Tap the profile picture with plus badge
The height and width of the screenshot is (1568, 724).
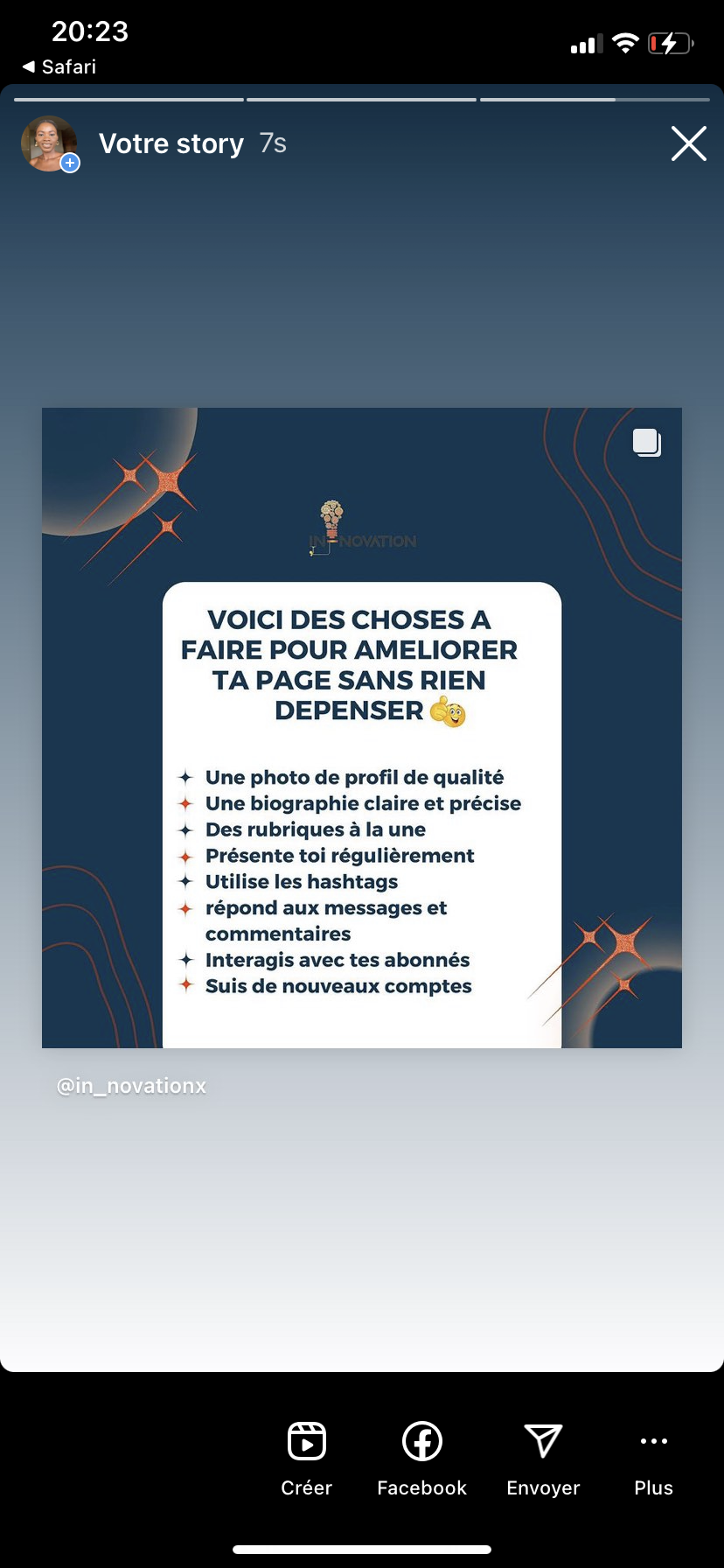tap(50, 143)
